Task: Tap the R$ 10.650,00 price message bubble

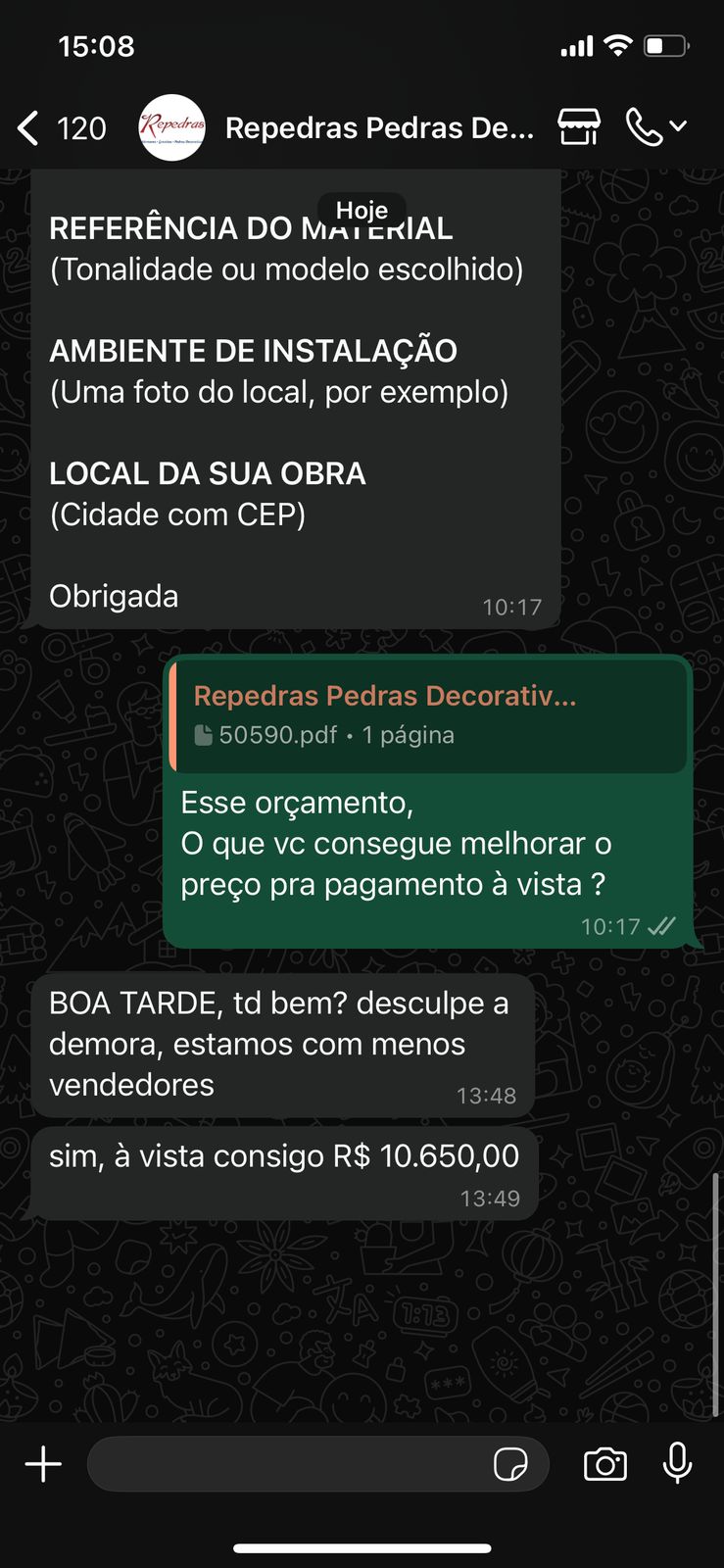Action: 284,1166
